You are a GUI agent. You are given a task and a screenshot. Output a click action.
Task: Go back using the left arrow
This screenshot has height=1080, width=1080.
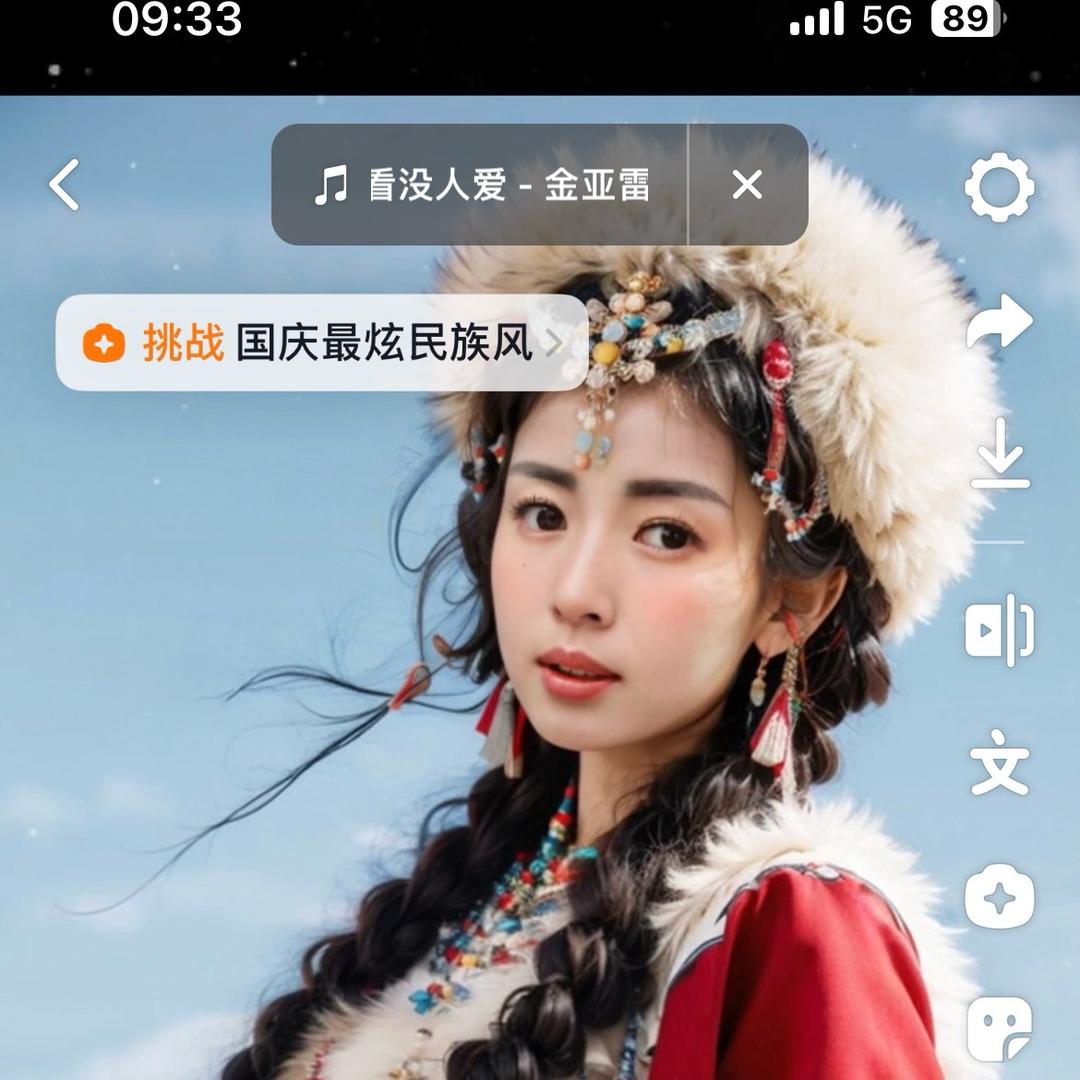point(65,185)
